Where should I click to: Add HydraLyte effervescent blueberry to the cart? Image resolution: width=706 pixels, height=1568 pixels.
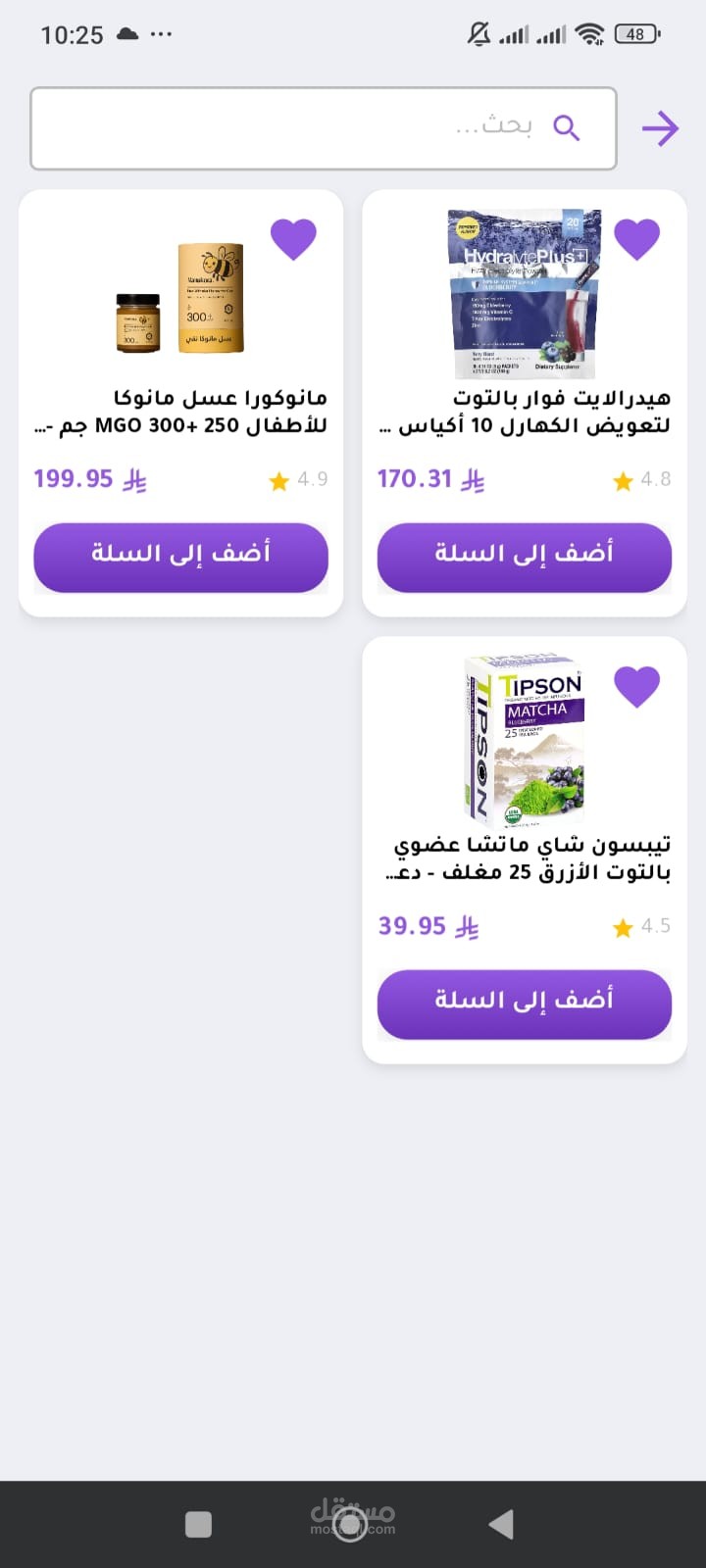524,557
